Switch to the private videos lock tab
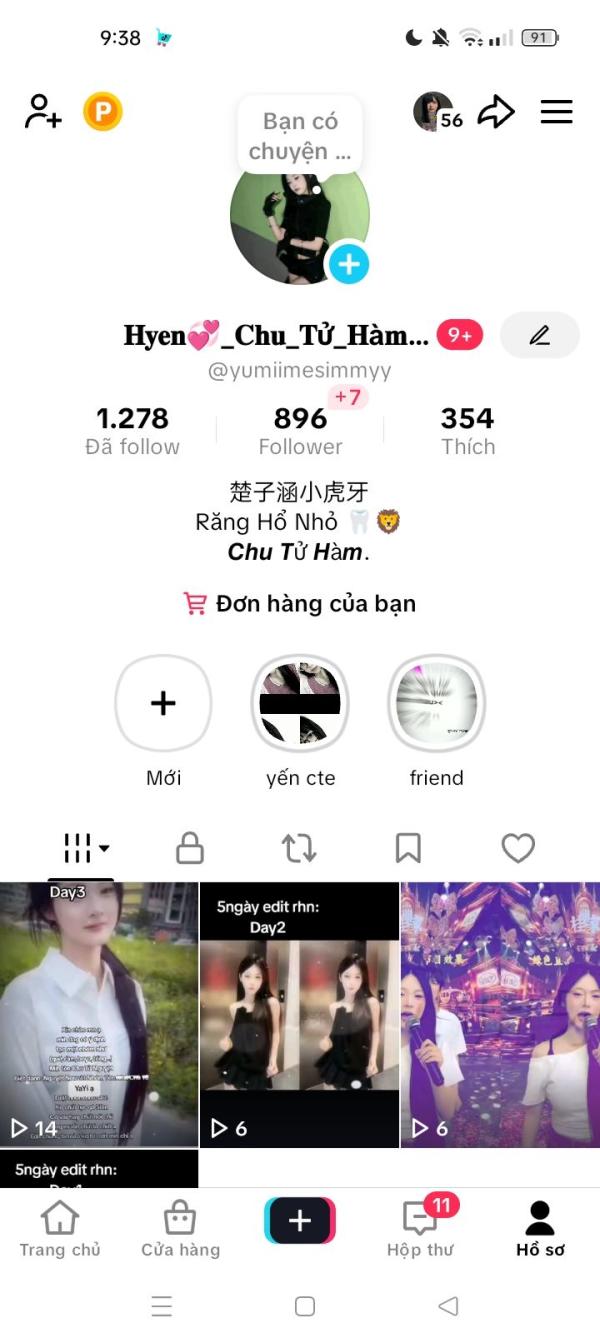 (190, 849)
